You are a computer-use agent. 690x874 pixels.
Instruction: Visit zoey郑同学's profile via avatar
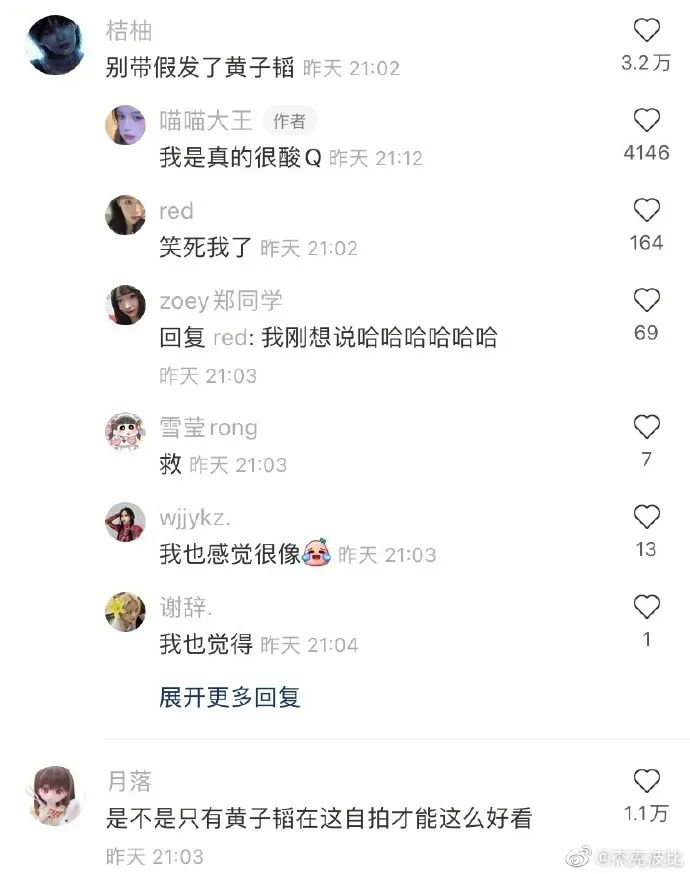(125, 305)
